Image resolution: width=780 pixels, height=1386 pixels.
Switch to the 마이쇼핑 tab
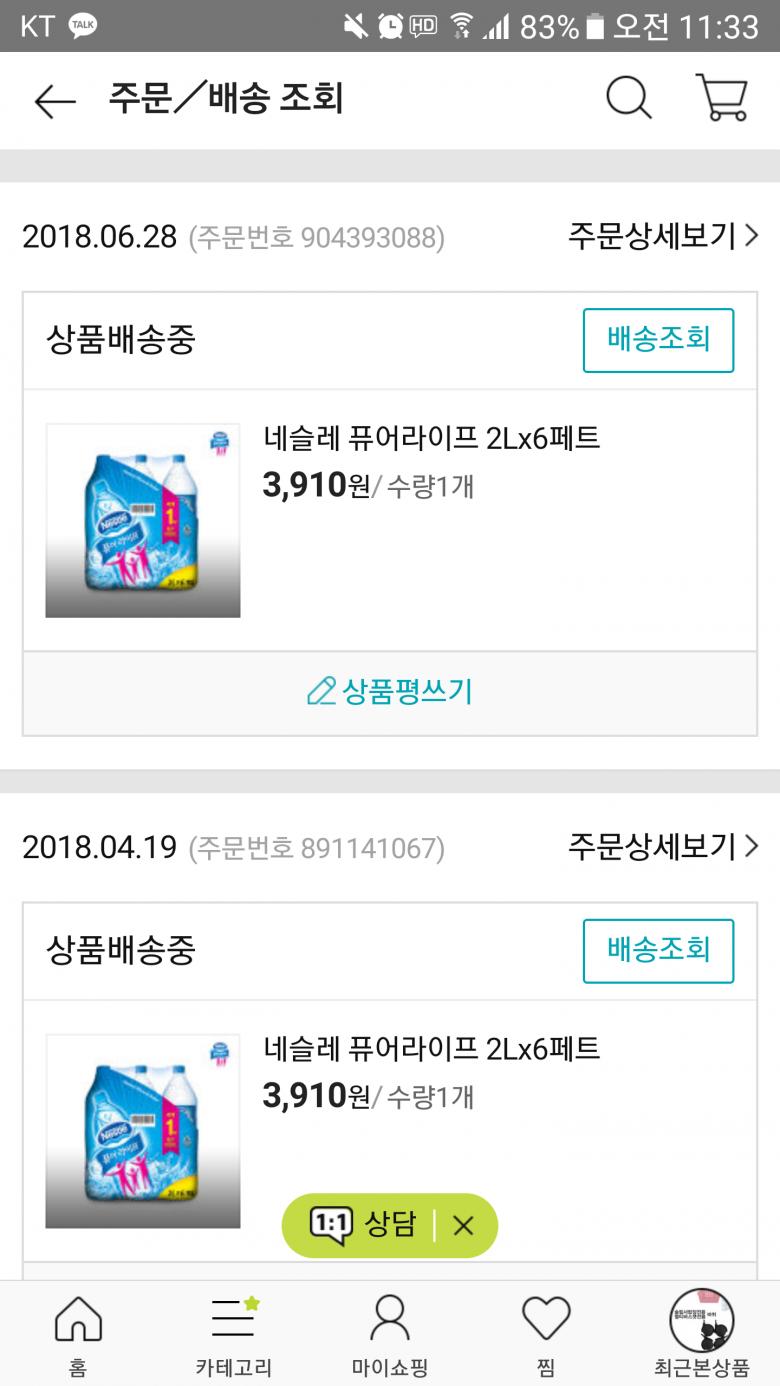389,1333
